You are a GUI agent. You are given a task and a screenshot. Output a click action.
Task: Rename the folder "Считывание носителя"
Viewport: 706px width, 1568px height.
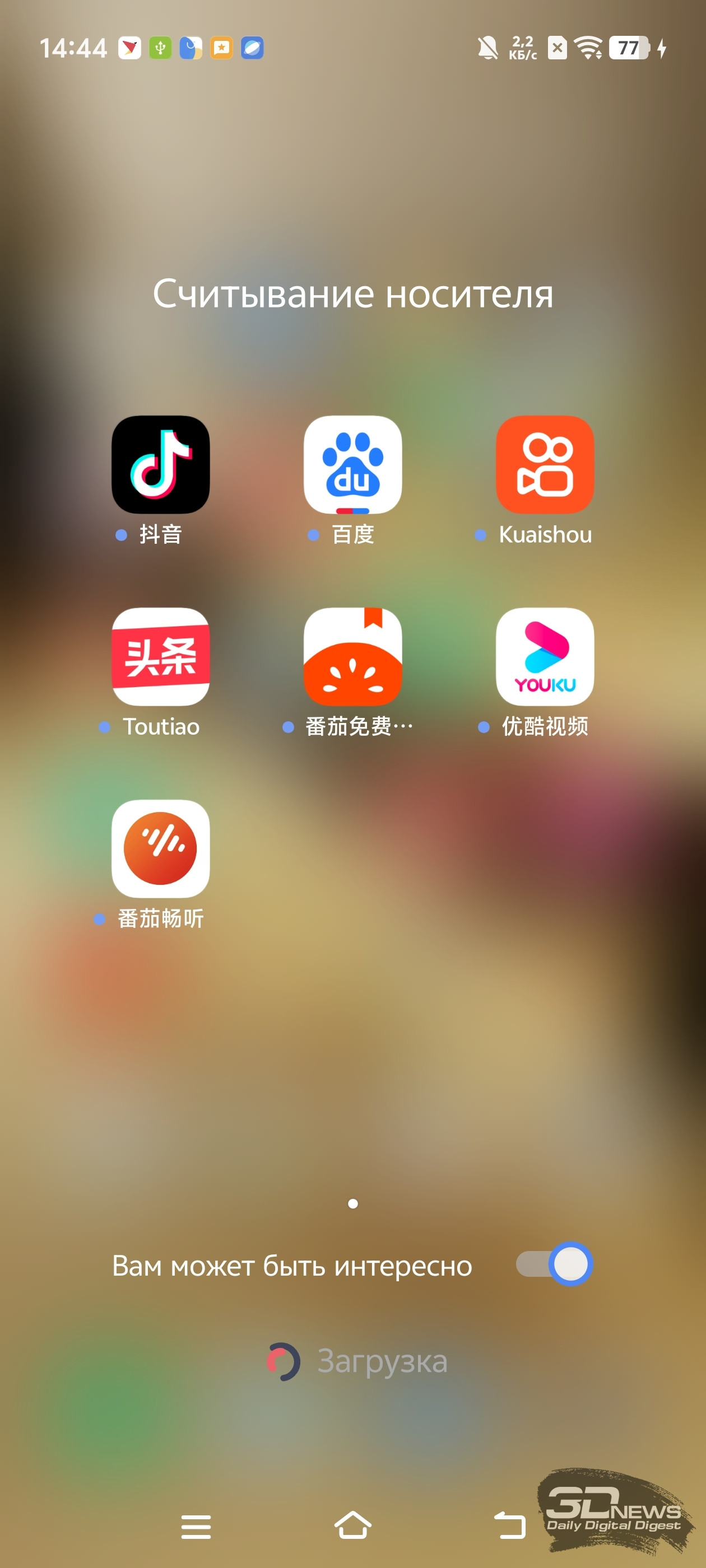352,294
